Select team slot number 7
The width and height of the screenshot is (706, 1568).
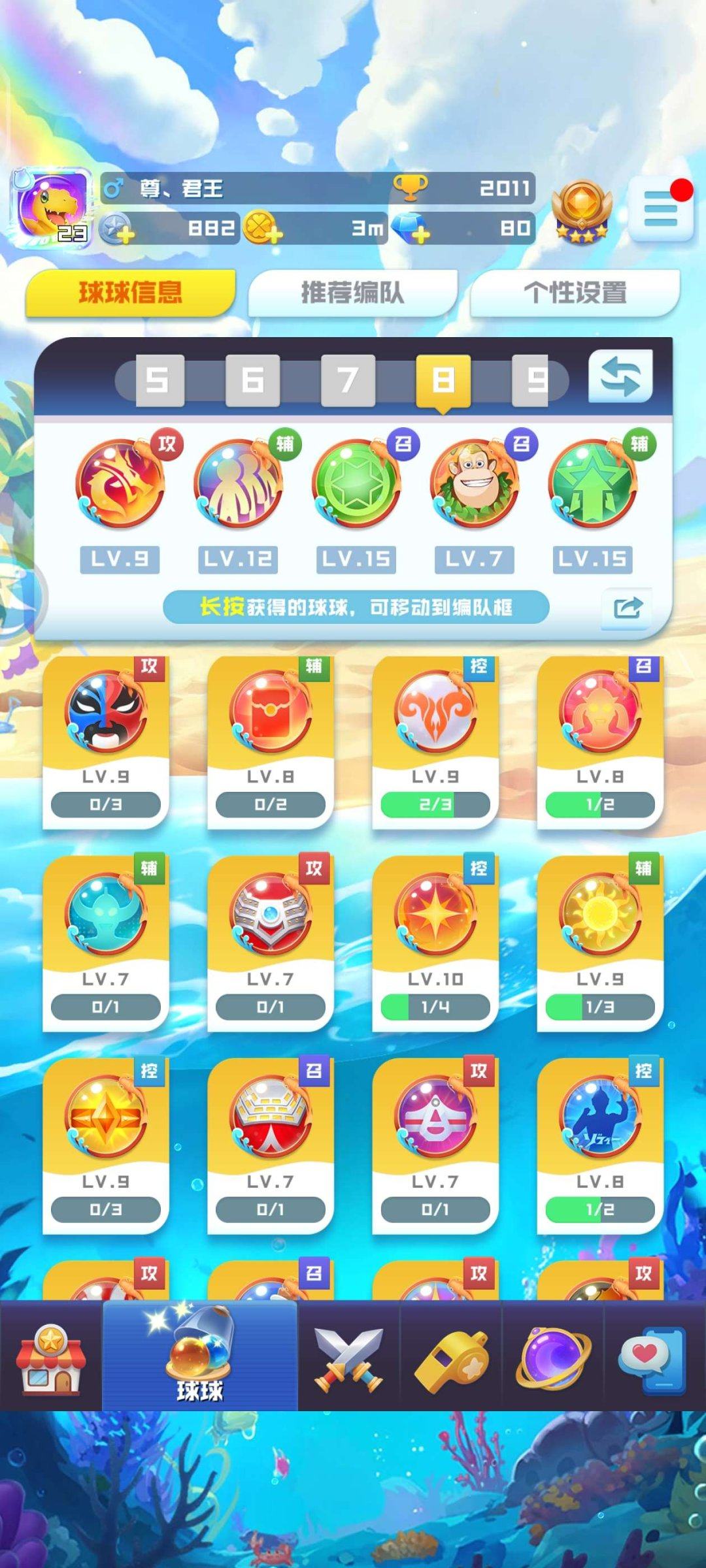pyautogui.click(x=348, y=380)
